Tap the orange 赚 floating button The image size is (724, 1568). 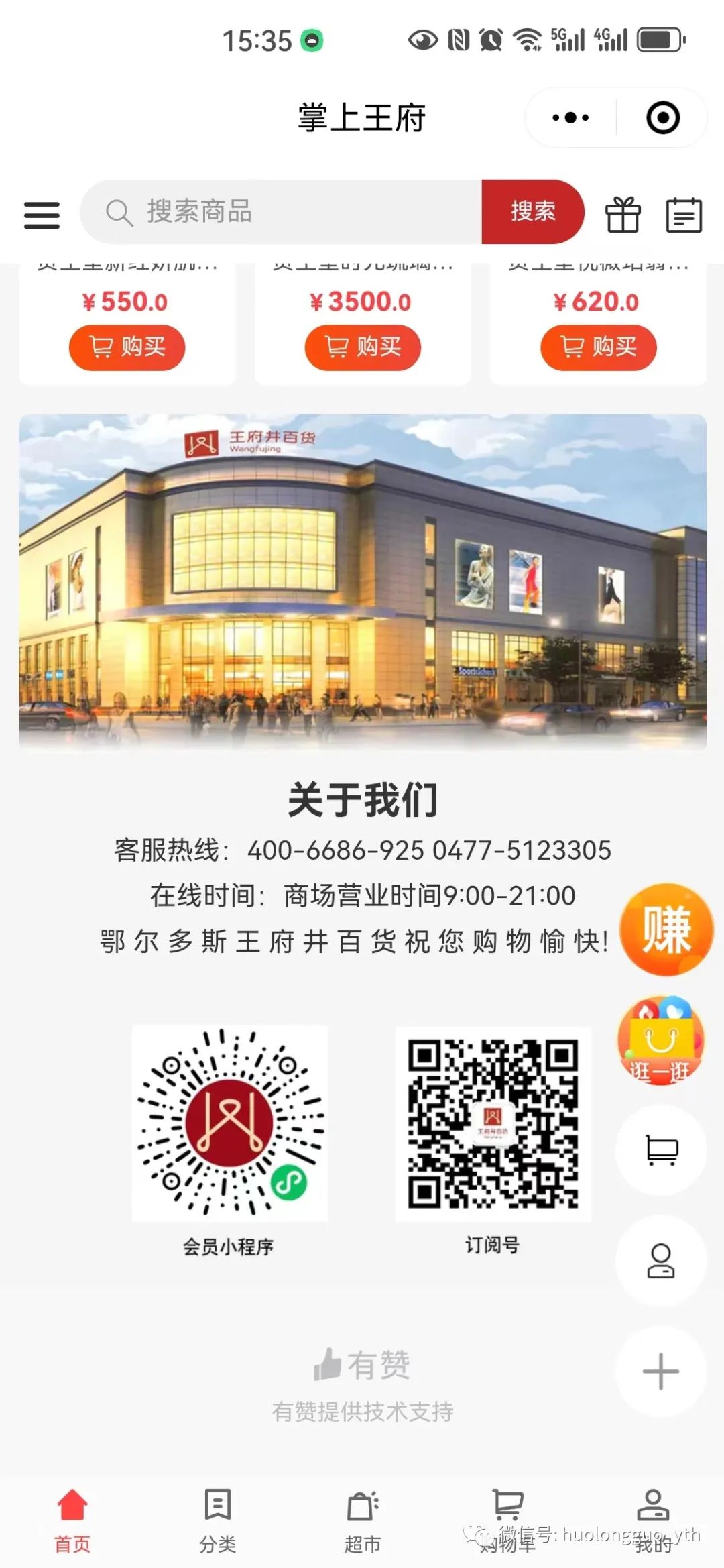tap(666, 930)
